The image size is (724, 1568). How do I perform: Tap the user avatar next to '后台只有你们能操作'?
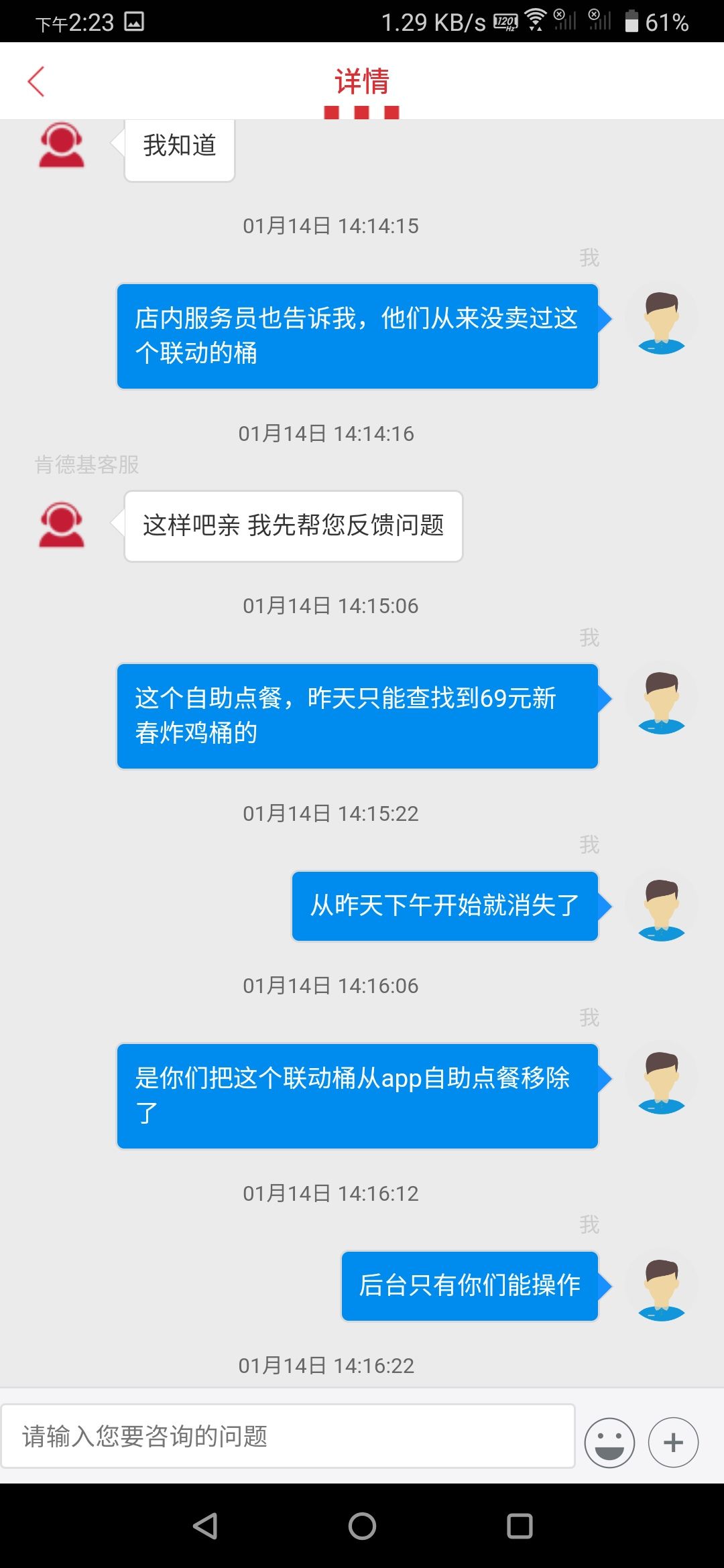click(x=661, y=1287)
